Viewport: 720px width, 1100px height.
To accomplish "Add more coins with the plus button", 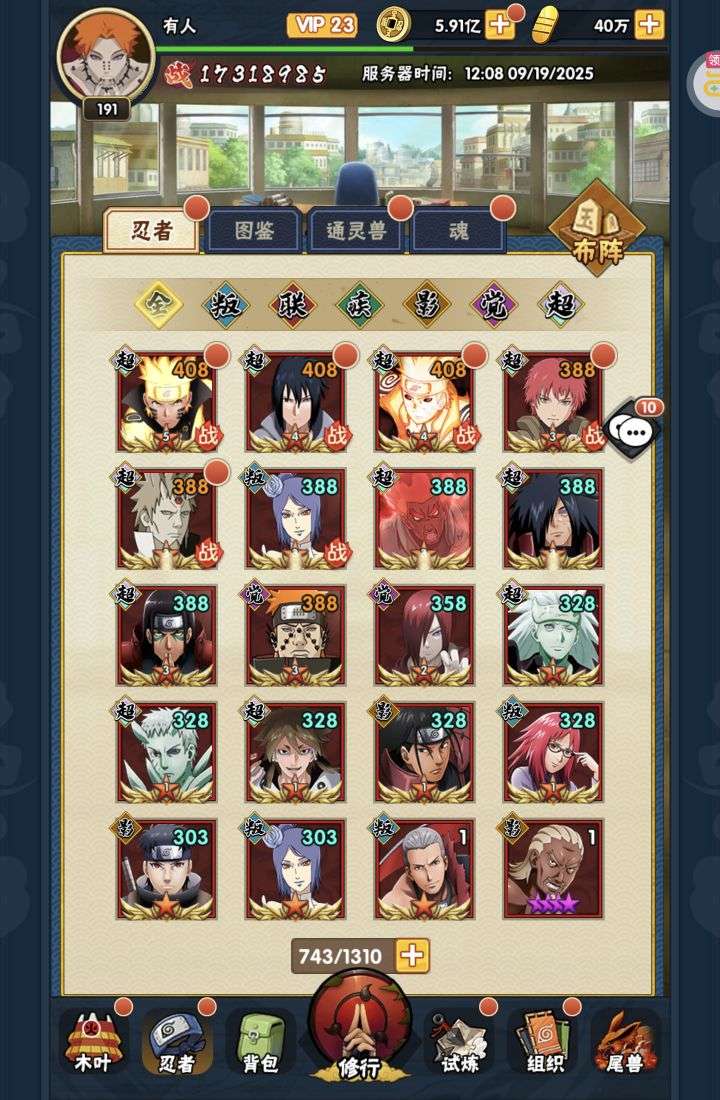I will 500,25.
